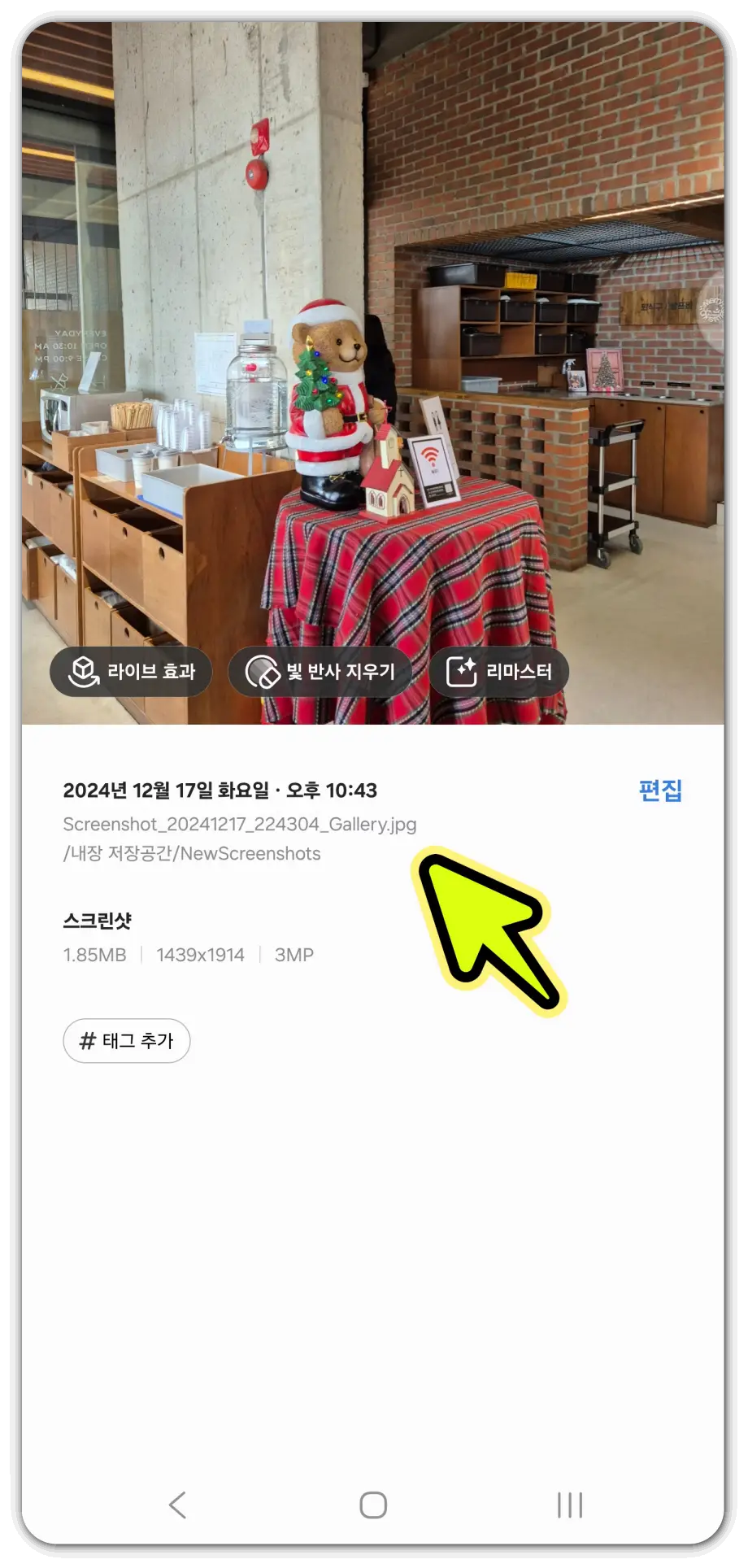This screenshot has width=748, height=1568.
Task: Add a tag via the 태그 추가 button
Action: [x=127, y=1040]
